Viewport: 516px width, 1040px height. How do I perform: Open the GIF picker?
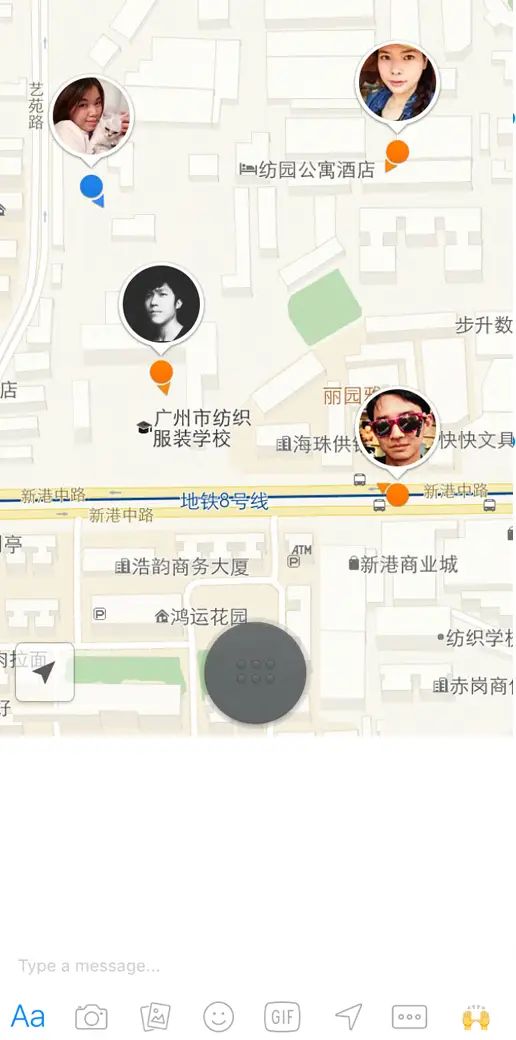pos(282,1016)
